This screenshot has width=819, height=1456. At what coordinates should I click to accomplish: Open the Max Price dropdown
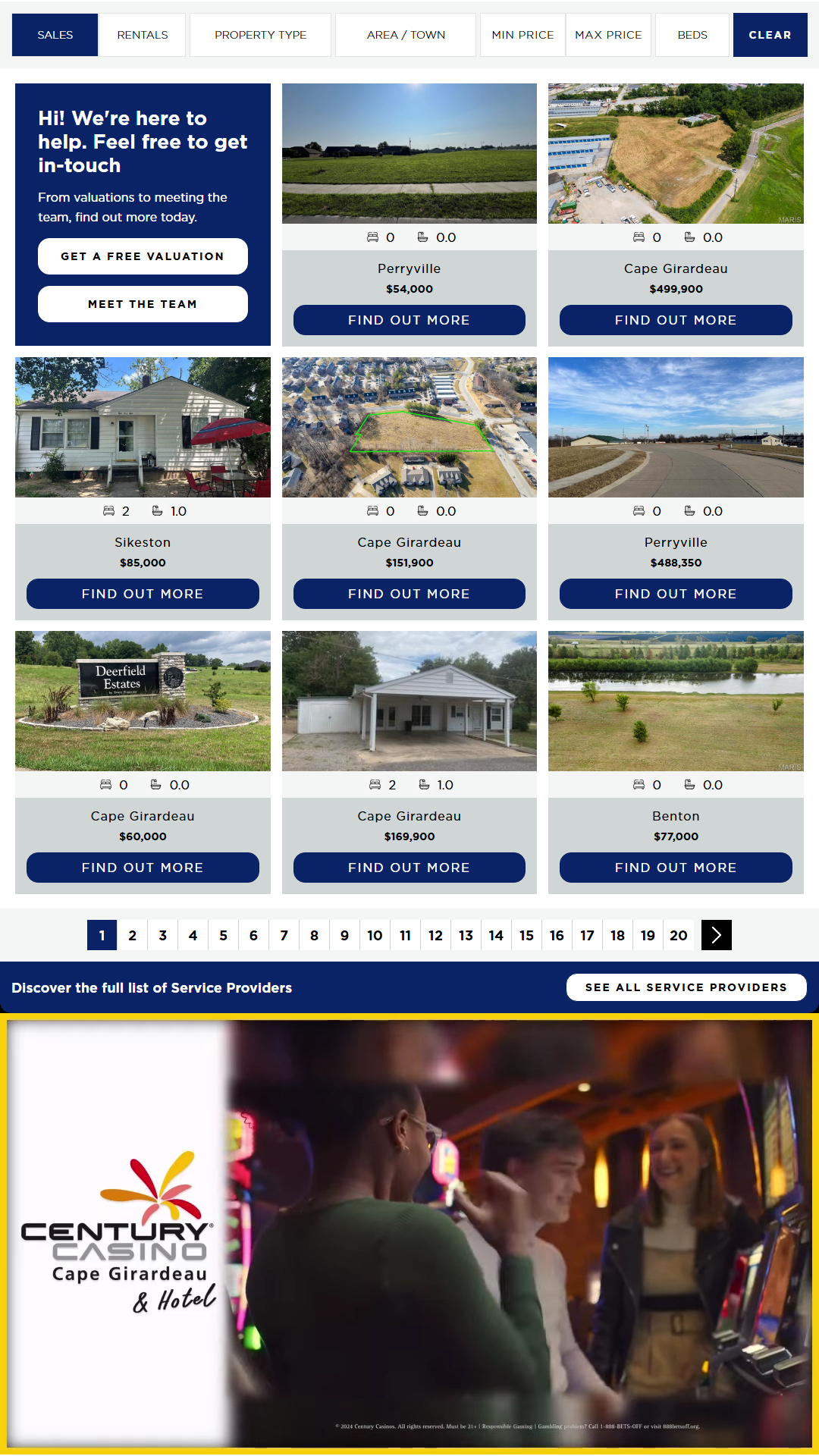pyautogui.click(x=608, y=35)
